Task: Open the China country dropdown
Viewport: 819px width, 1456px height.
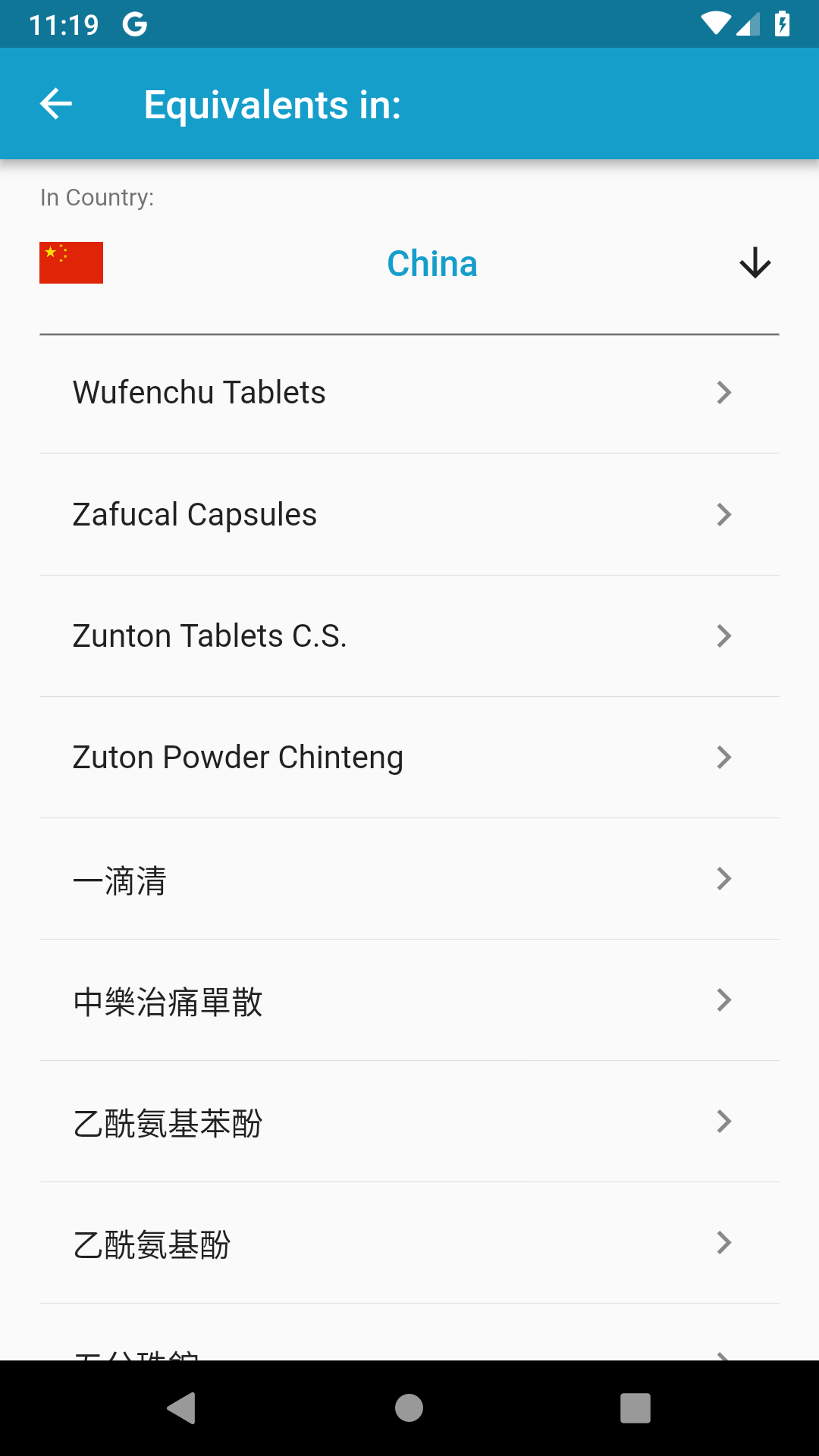Action: coord(409,263)
